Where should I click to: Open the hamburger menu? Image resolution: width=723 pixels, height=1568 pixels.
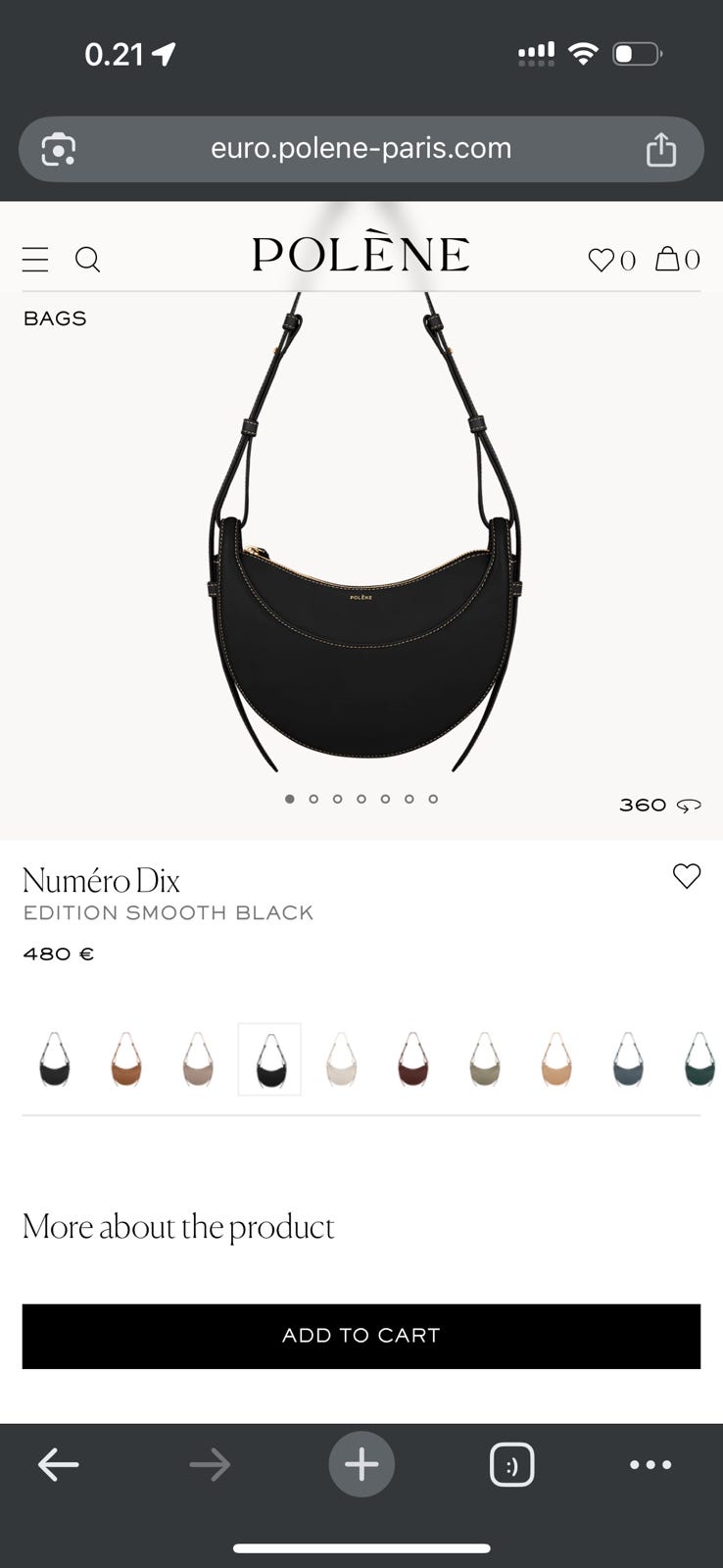(35, 259)
